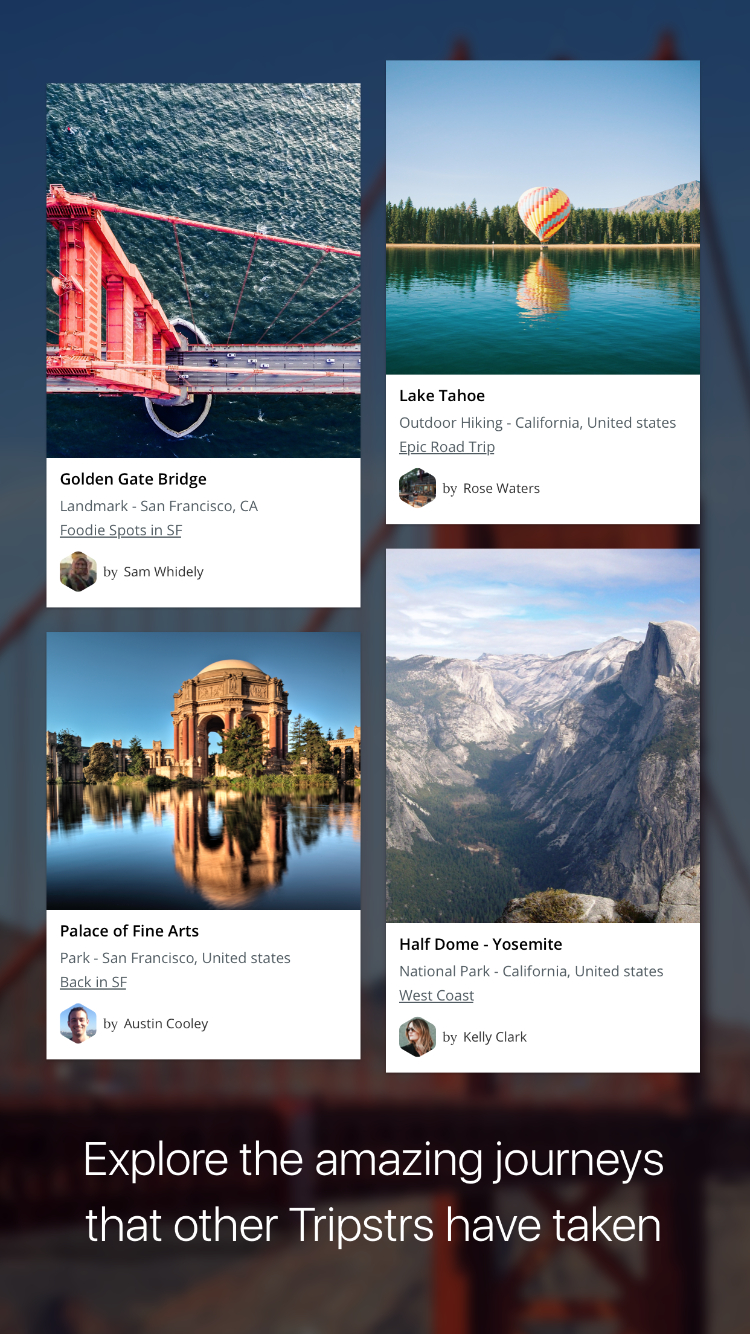Open the Back in SF link
The height and width of the screenshot is (1334, 750).
click(93, 982)
